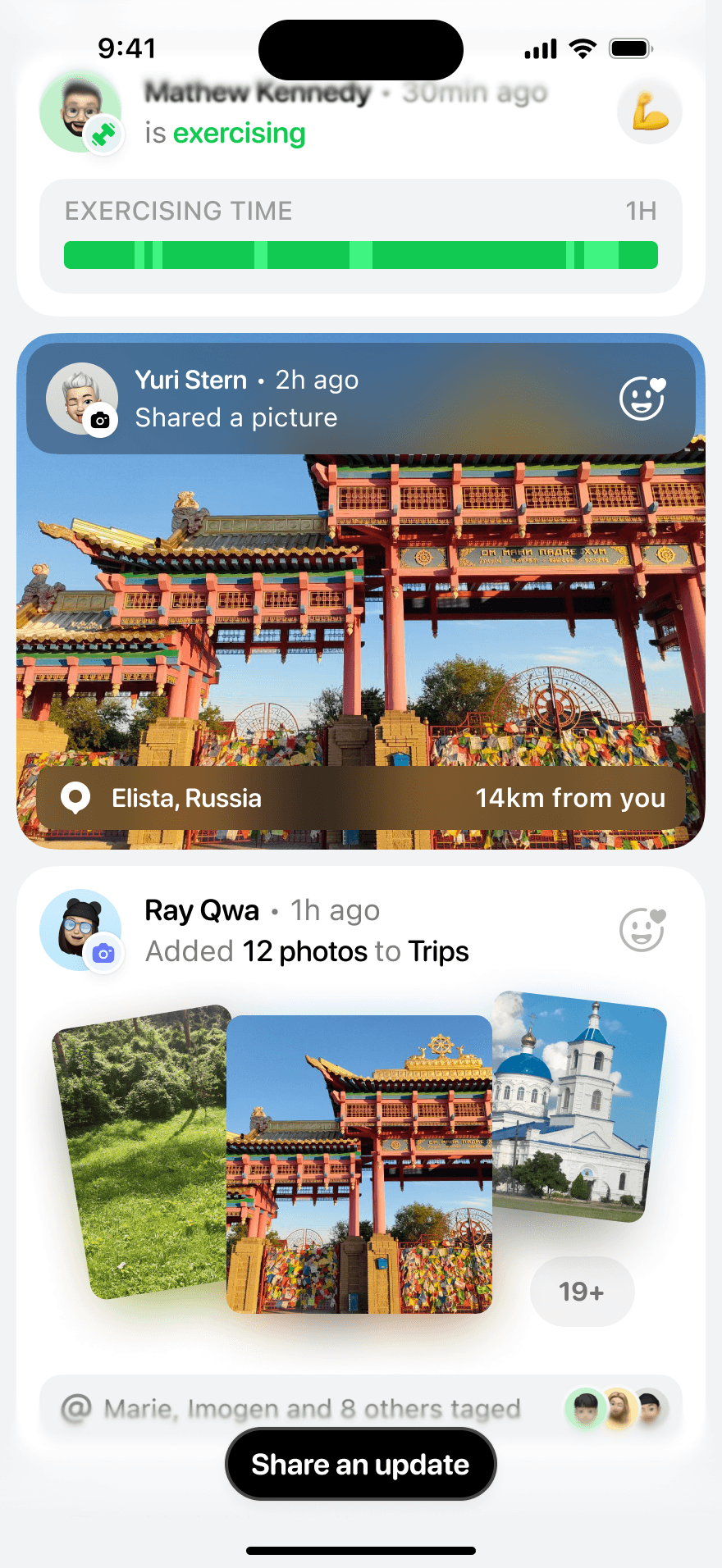React to Yuri Stern's shared picture
The width and height of the screenshot is (722, 1568).
pos(642,399)
